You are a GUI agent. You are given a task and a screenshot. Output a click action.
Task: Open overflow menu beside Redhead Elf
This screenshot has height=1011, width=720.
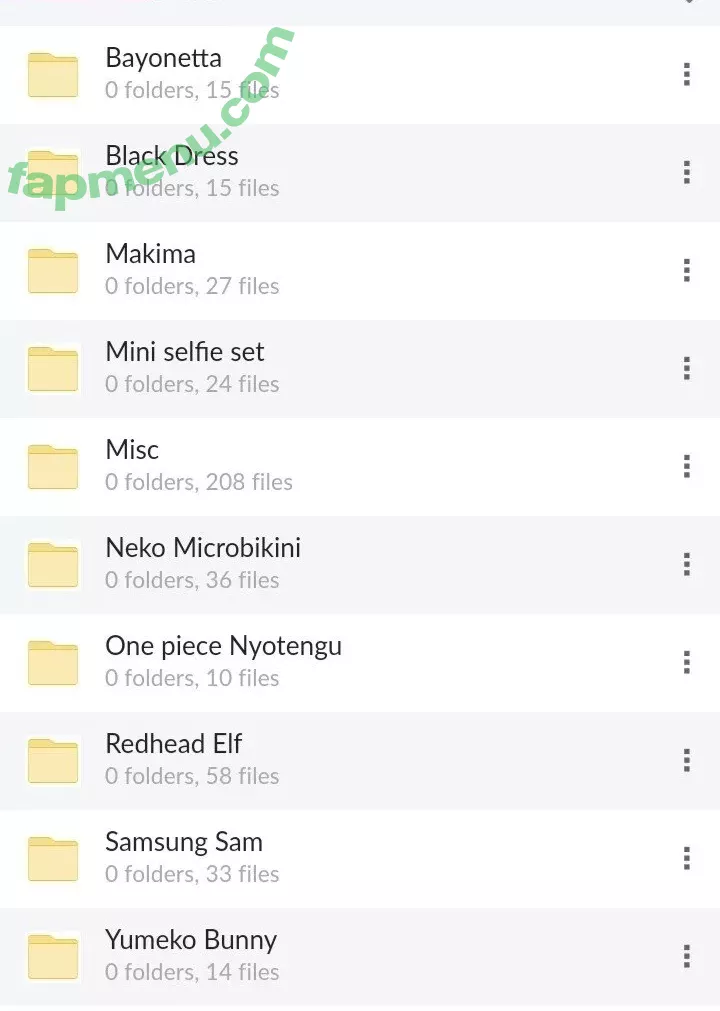tap(686, 760)
